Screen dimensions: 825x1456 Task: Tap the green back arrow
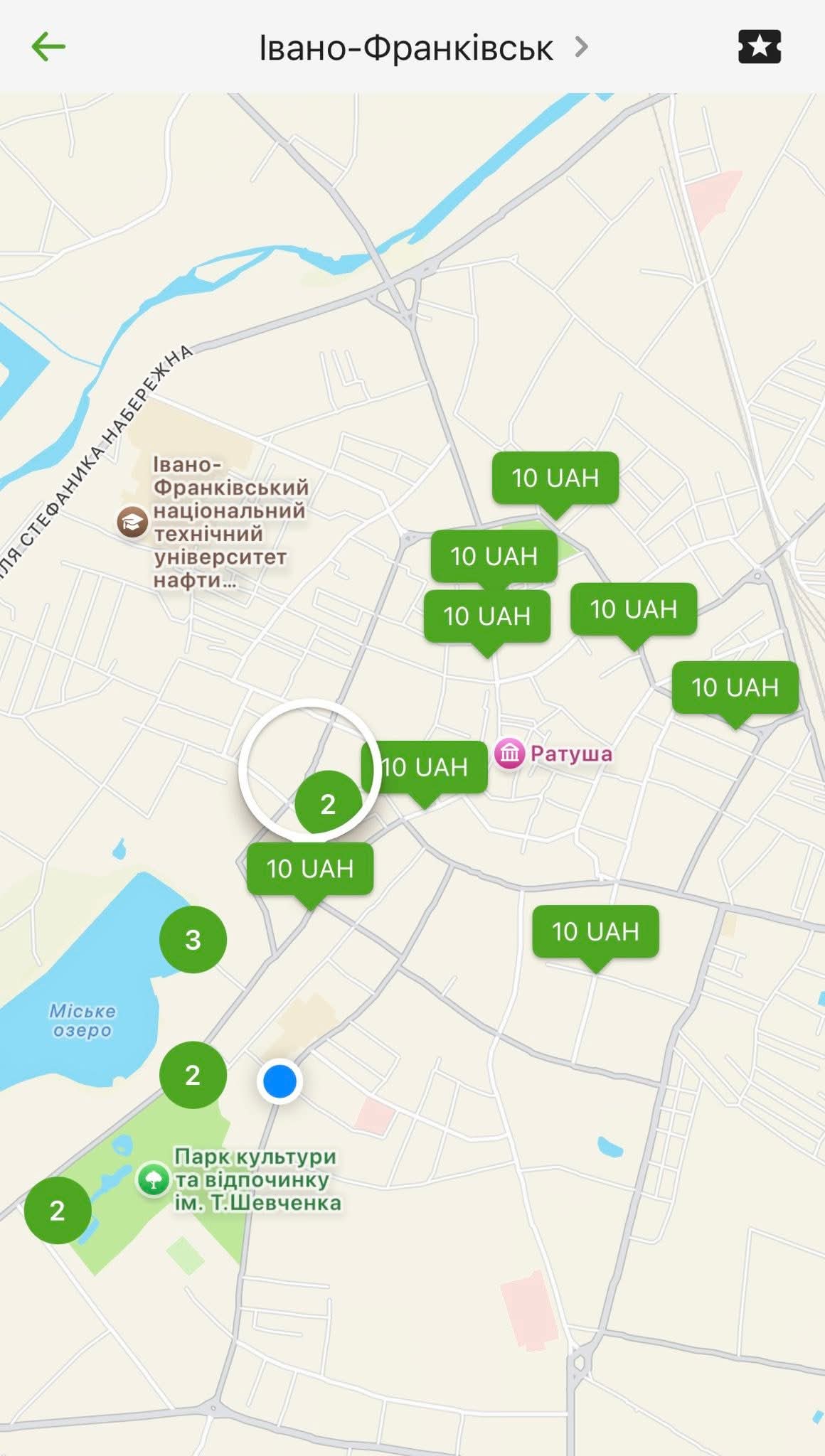[x=46, y=47]
